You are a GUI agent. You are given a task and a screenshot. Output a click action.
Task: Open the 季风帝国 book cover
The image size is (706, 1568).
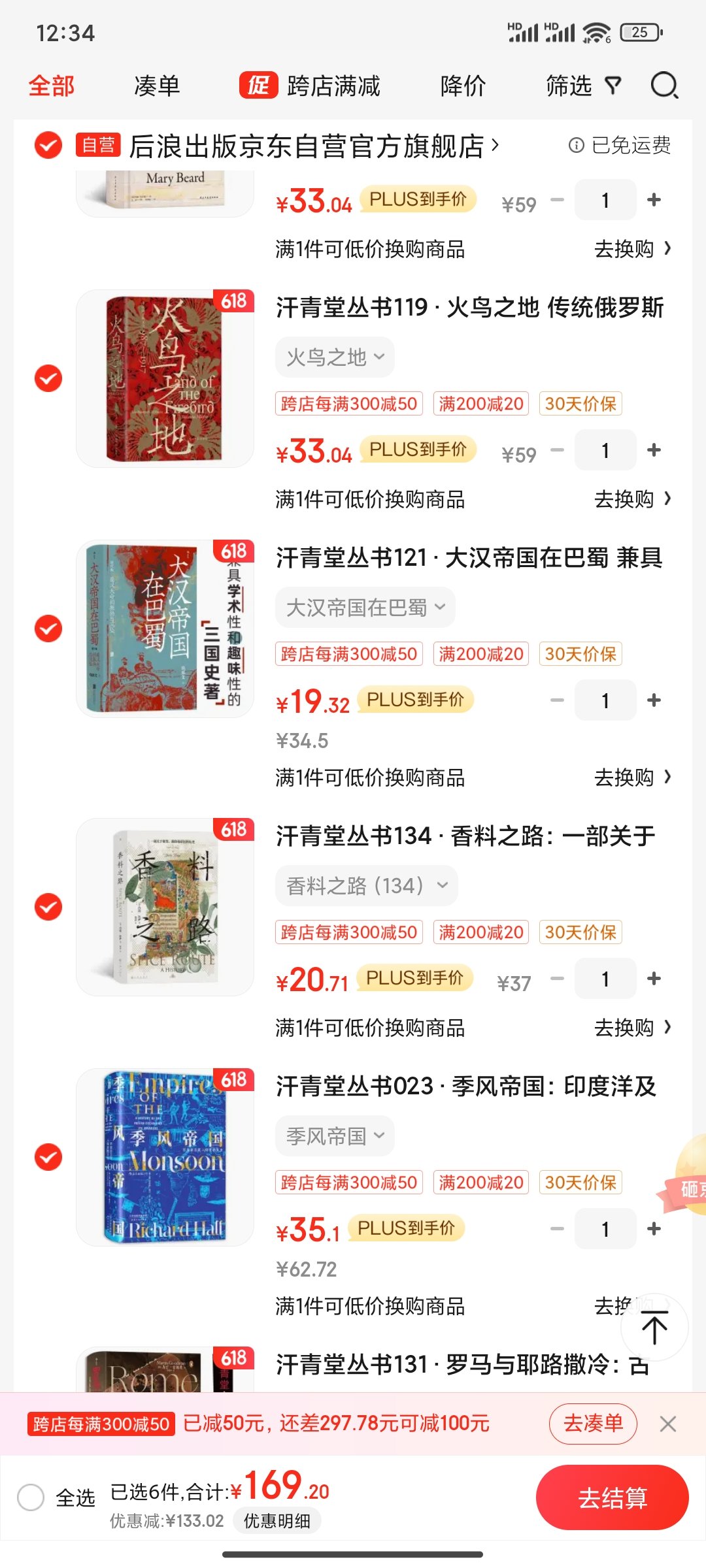(165, 1157)
